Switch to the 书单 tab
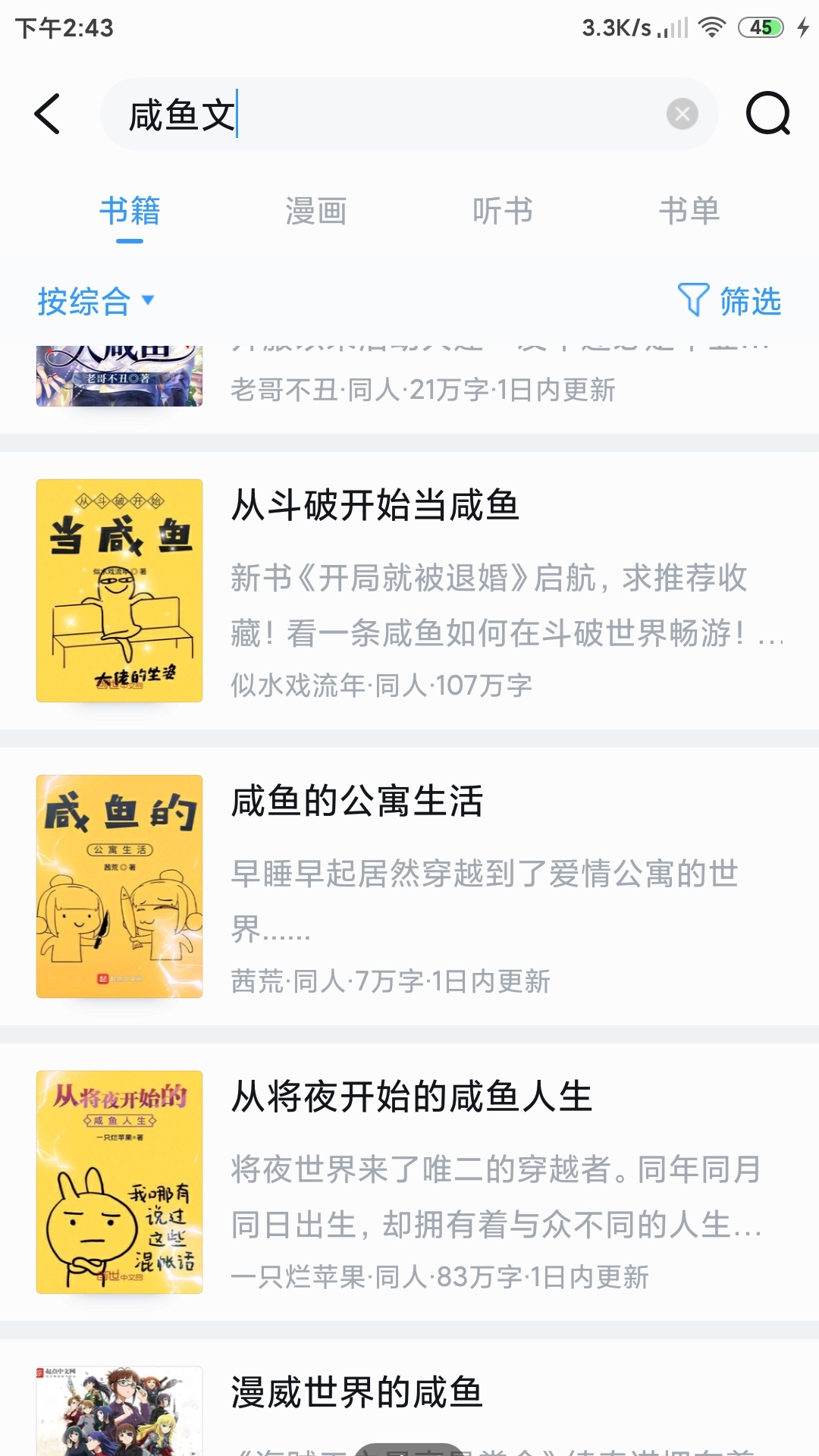This screenshot has height=1456, width=819. [689, 211]
